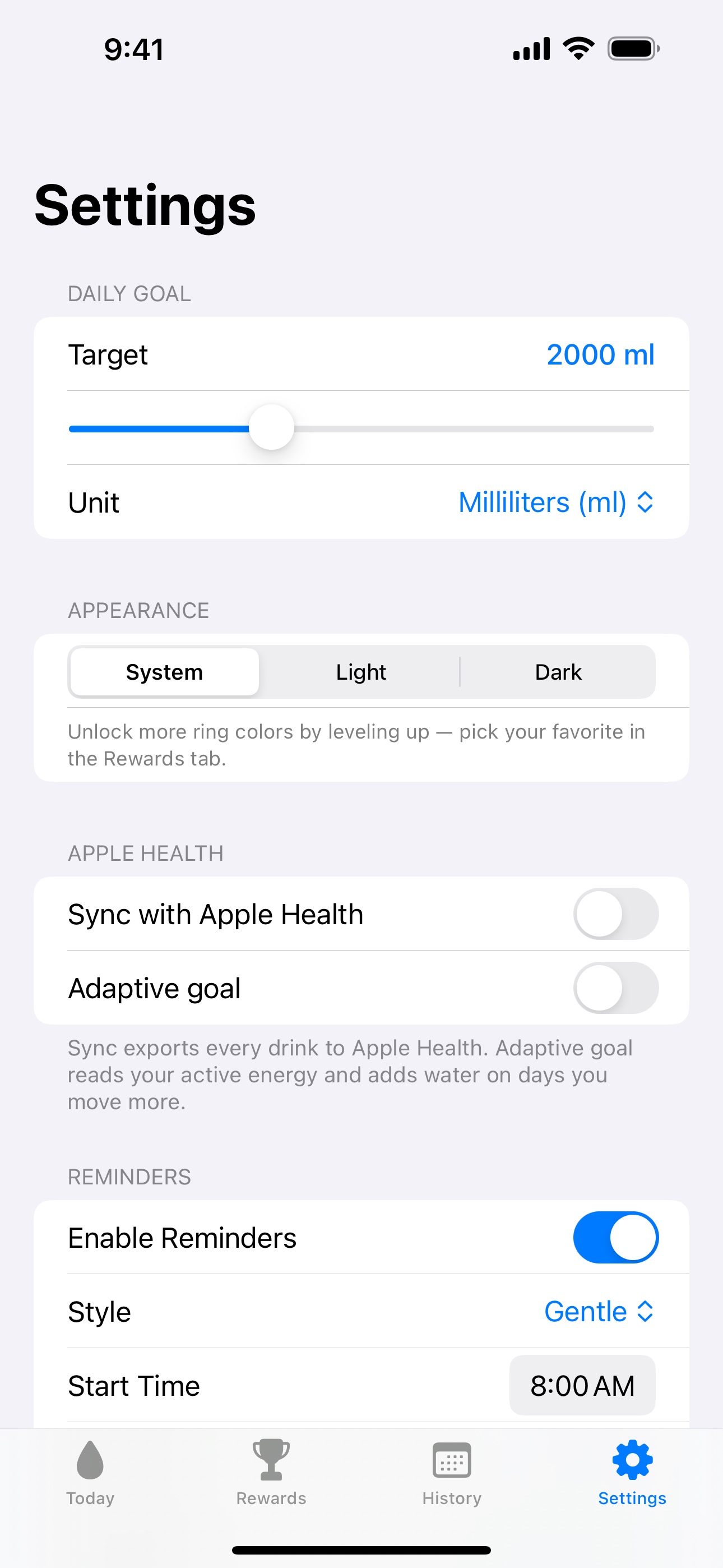Image resolution: width=723 pixels, height=1568 pixels.
Task: Switch appearance to Light
Action: [x=361, y=672]
